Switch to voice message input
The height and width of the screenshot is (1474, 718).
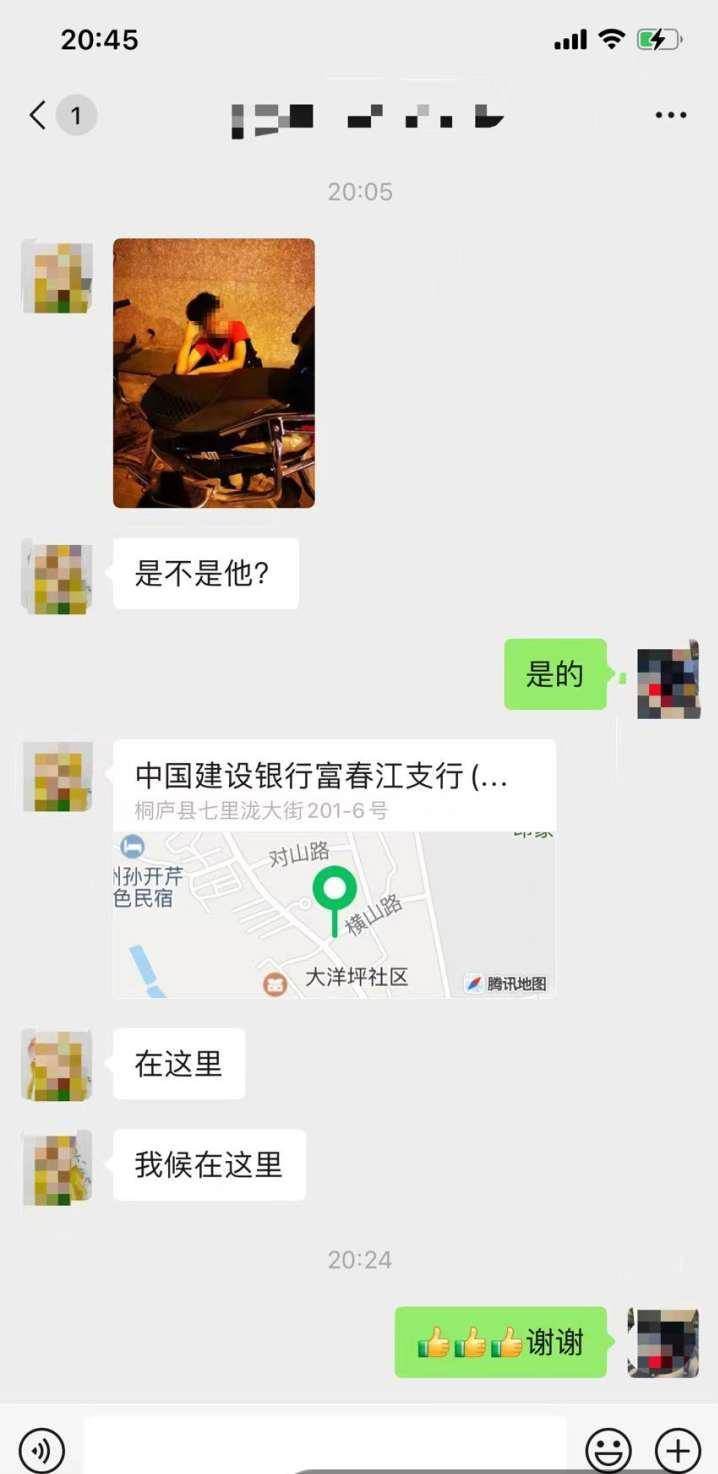[42, 1448]
